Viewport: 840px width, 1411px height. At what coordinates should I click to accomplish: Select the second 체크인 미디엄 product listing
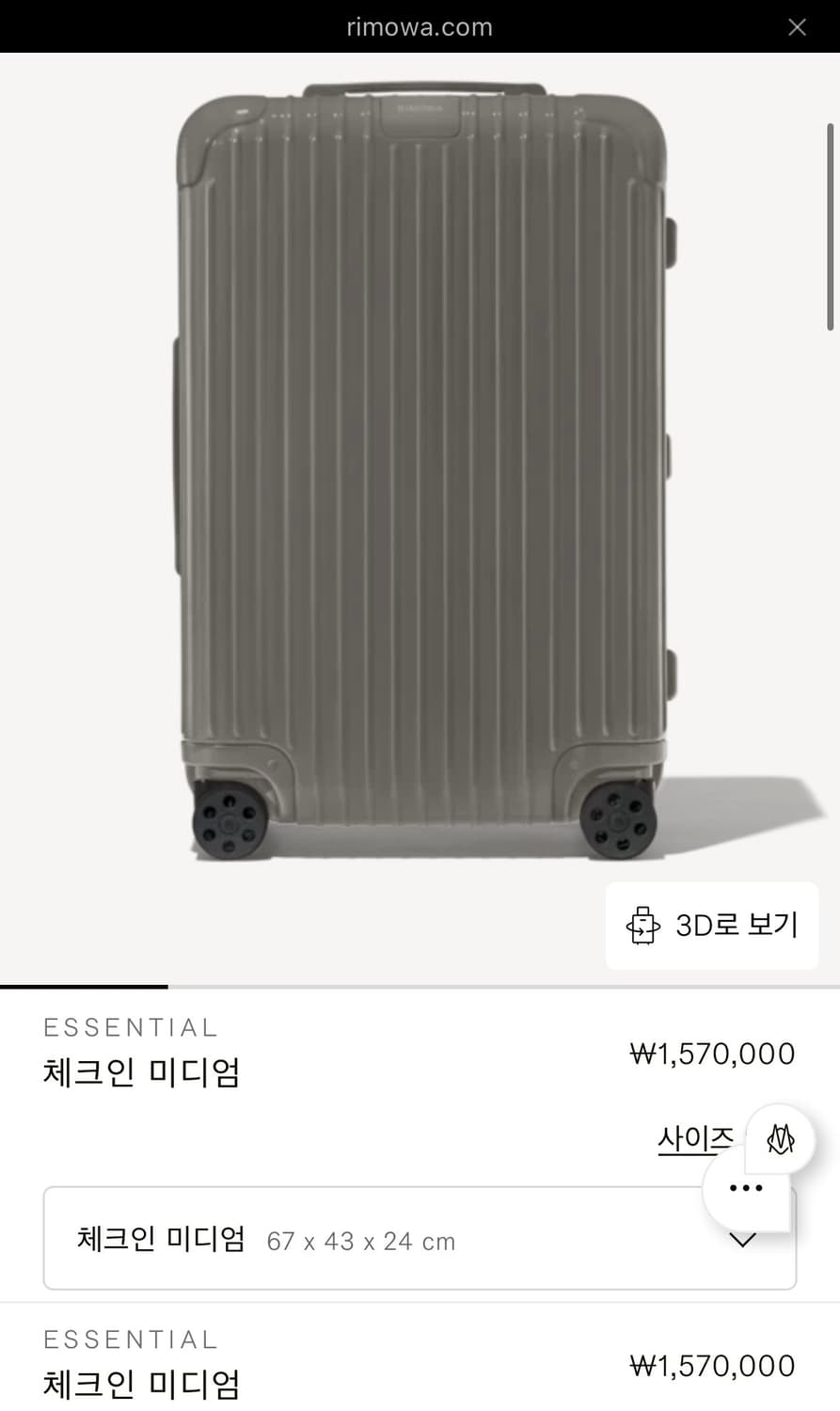[x=141, y=1385]
